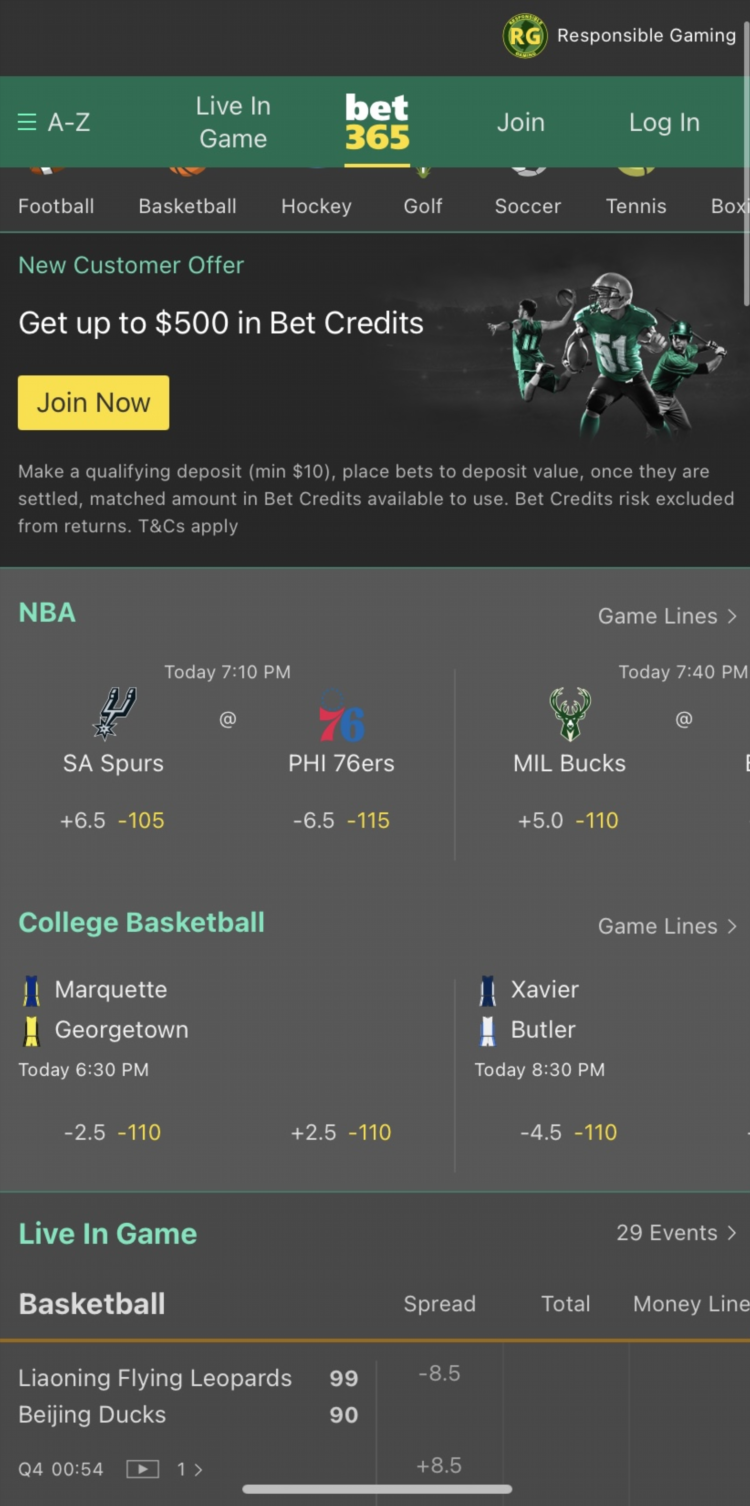
Task: Select the Football sport category
Action: pyautogui.click(x=56, y=205)
